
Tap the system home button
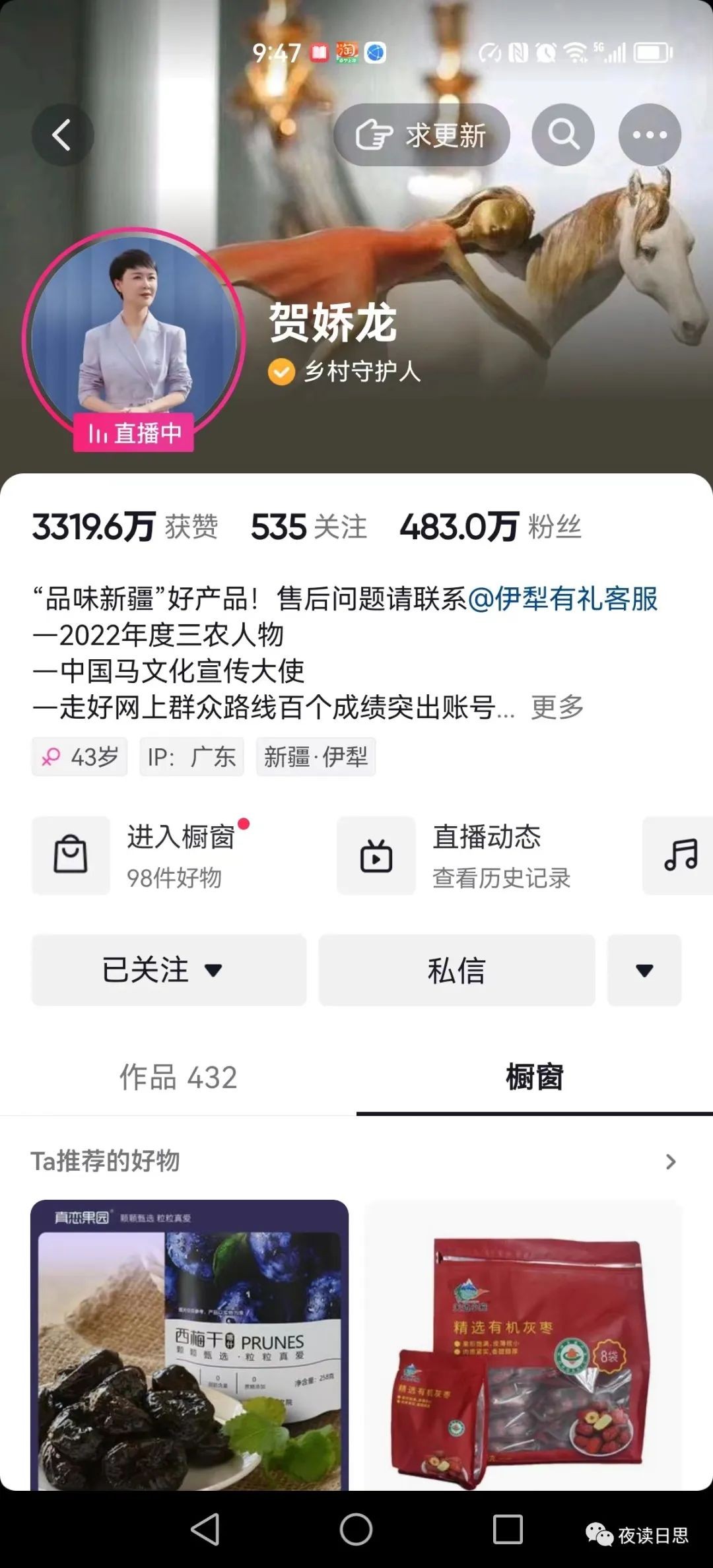pyautogui.click(x=356, y=1528)
